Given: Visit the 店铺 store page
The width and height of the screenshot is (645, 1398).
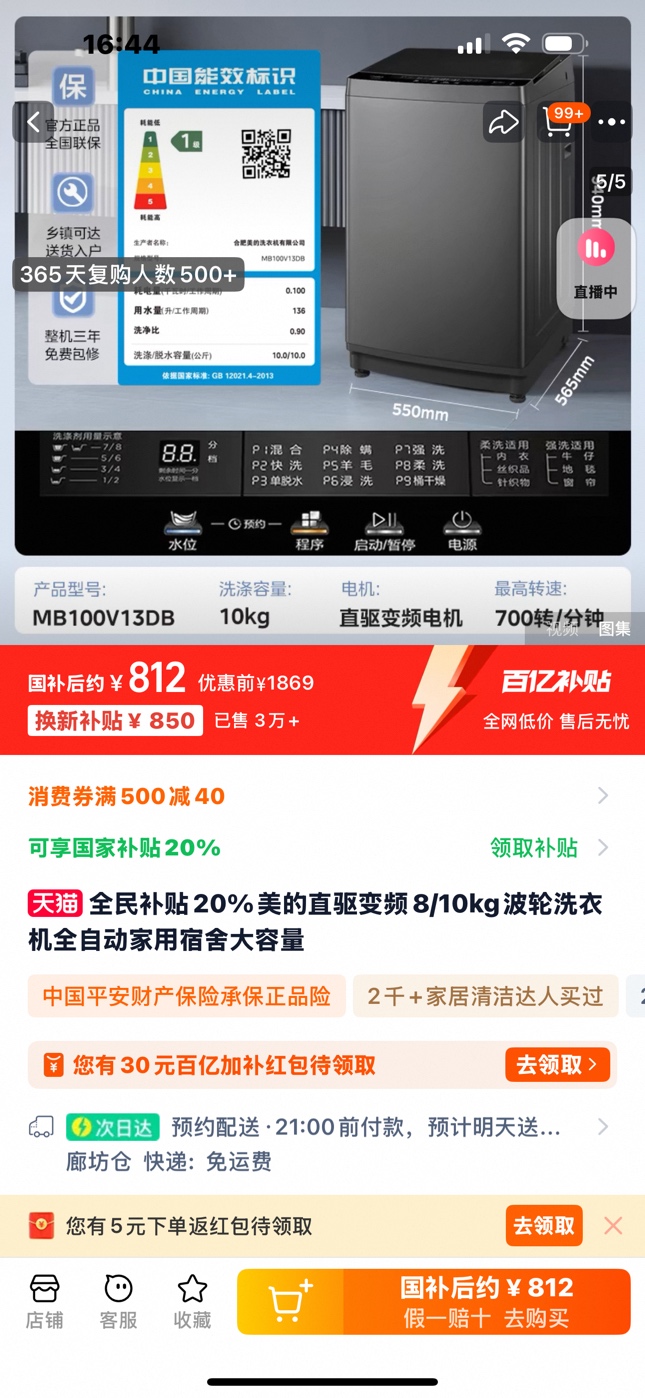Looking at the screenshot, I should tap(44, 1301).
